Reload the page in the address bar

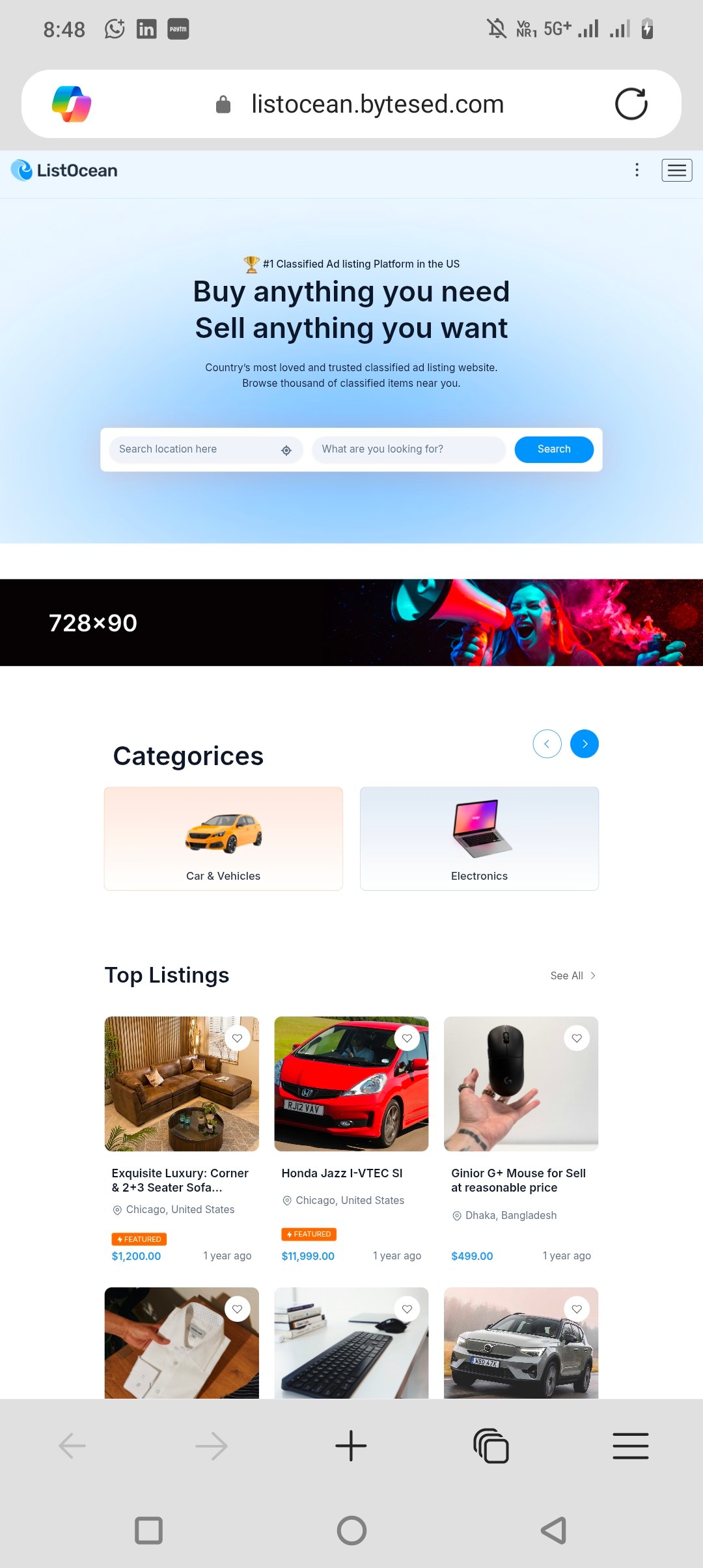click(631, 104)
